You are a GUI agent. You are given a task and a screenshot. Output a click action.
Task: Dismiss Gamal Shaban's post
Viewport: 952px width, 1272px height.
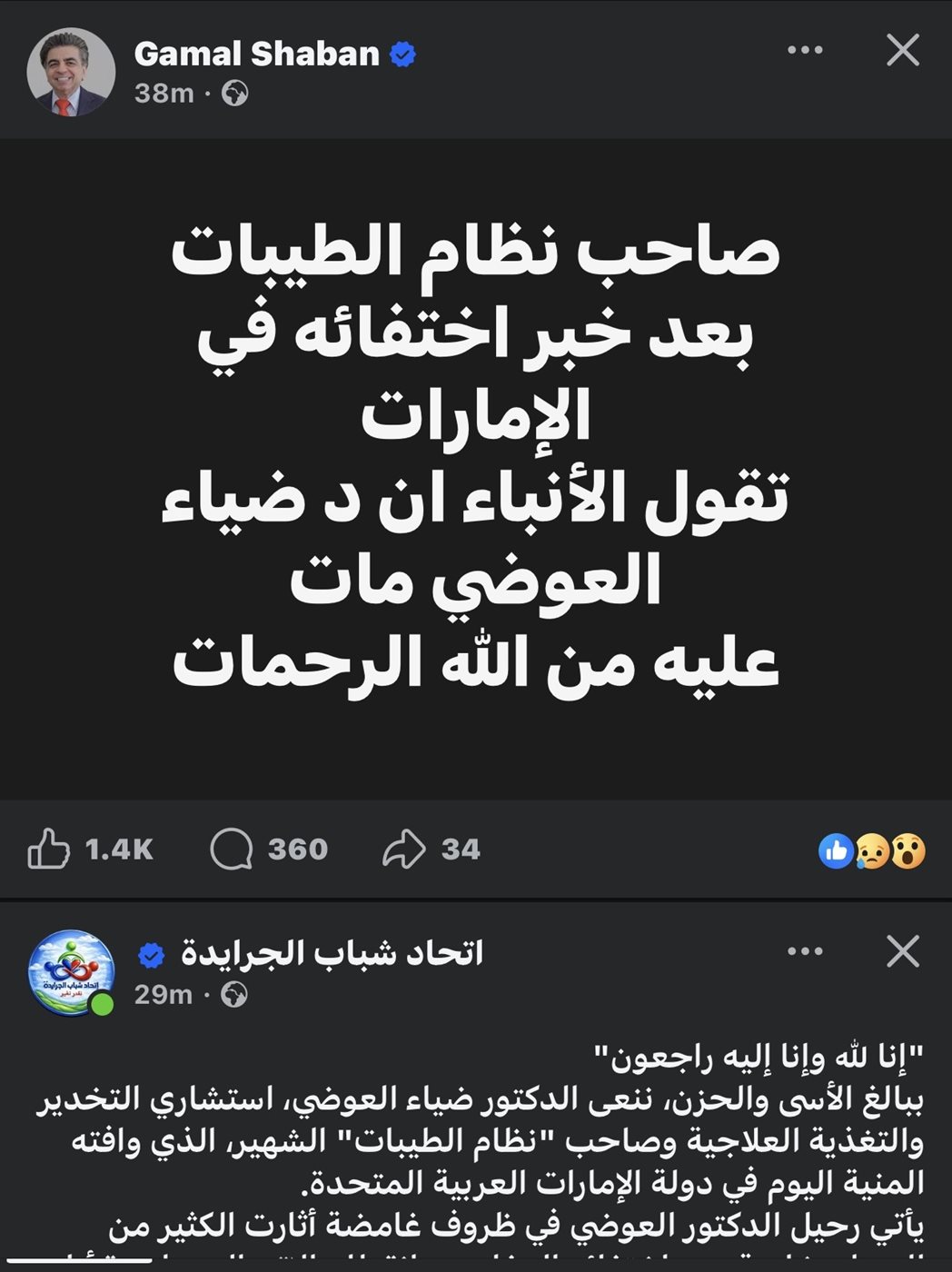pos(902,51)
